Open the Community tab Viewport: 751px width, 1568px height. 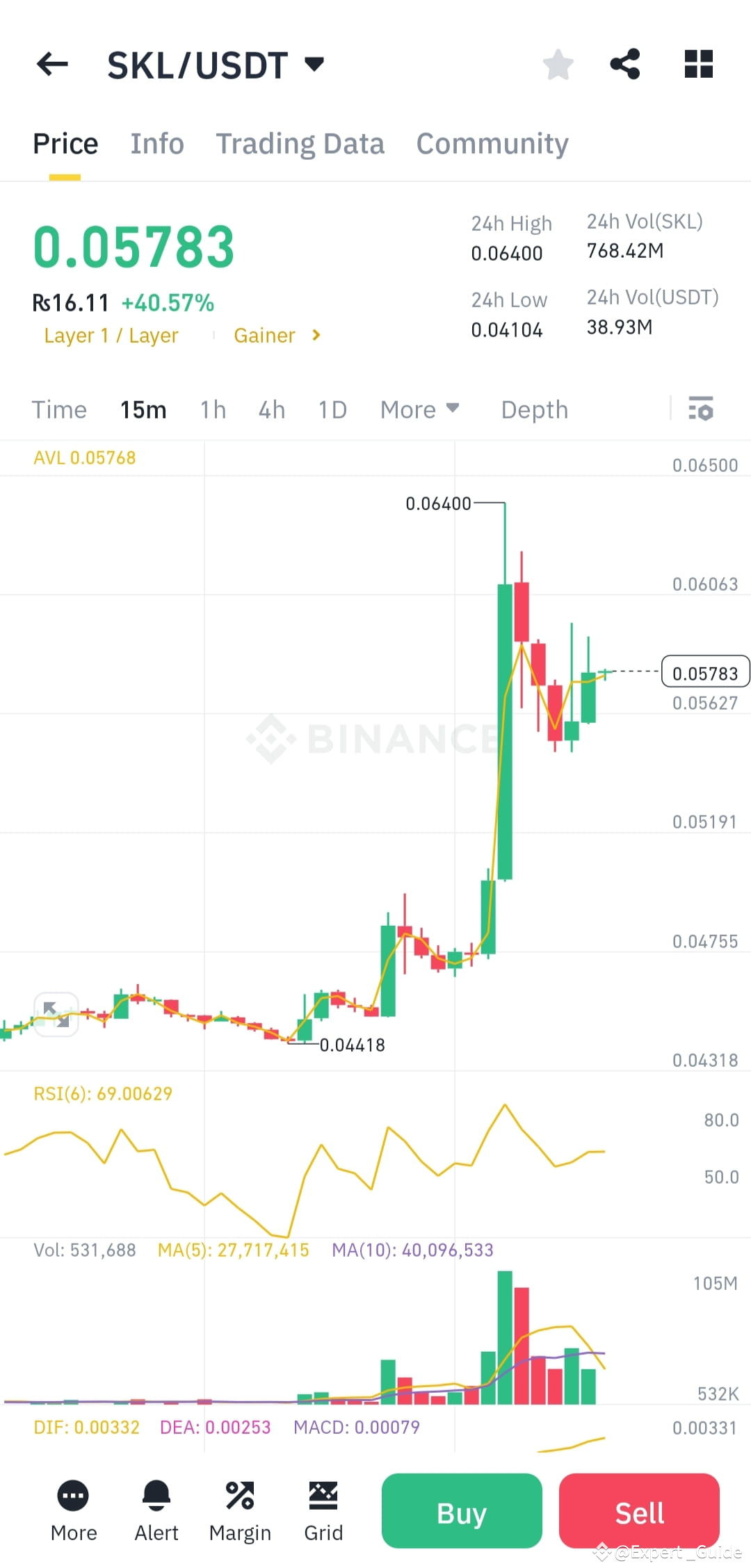click(x=492, y=143)
